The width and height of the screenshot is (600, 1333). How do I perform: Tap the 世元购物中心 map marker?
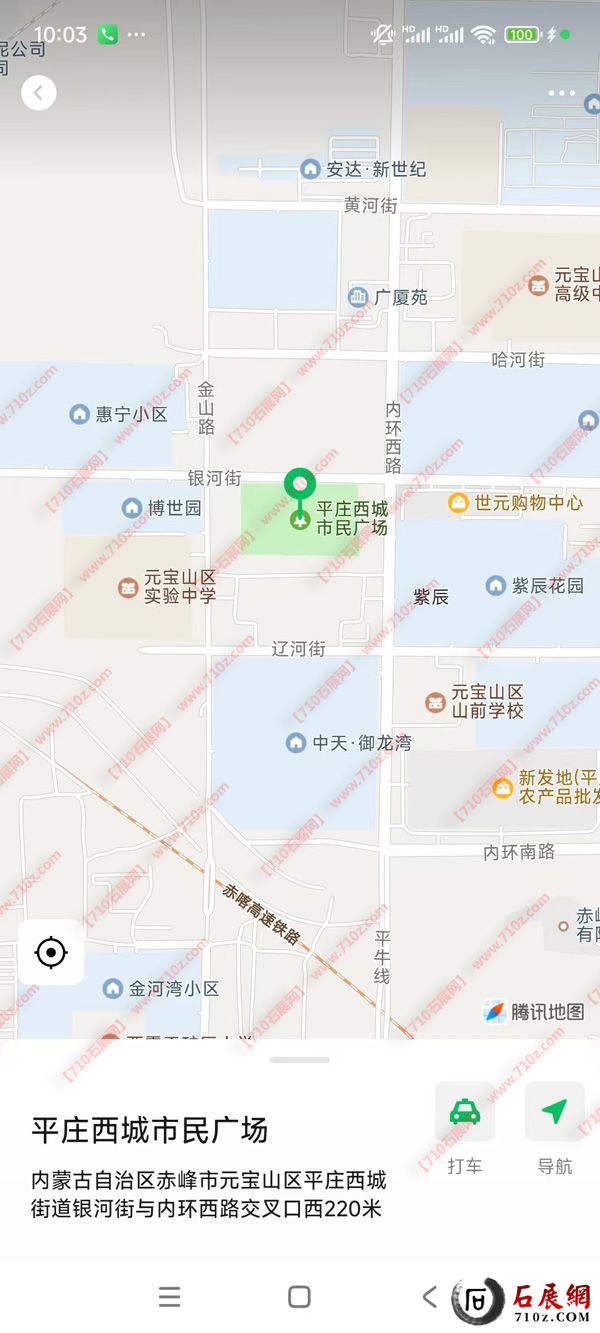click(x=459, y=503)
